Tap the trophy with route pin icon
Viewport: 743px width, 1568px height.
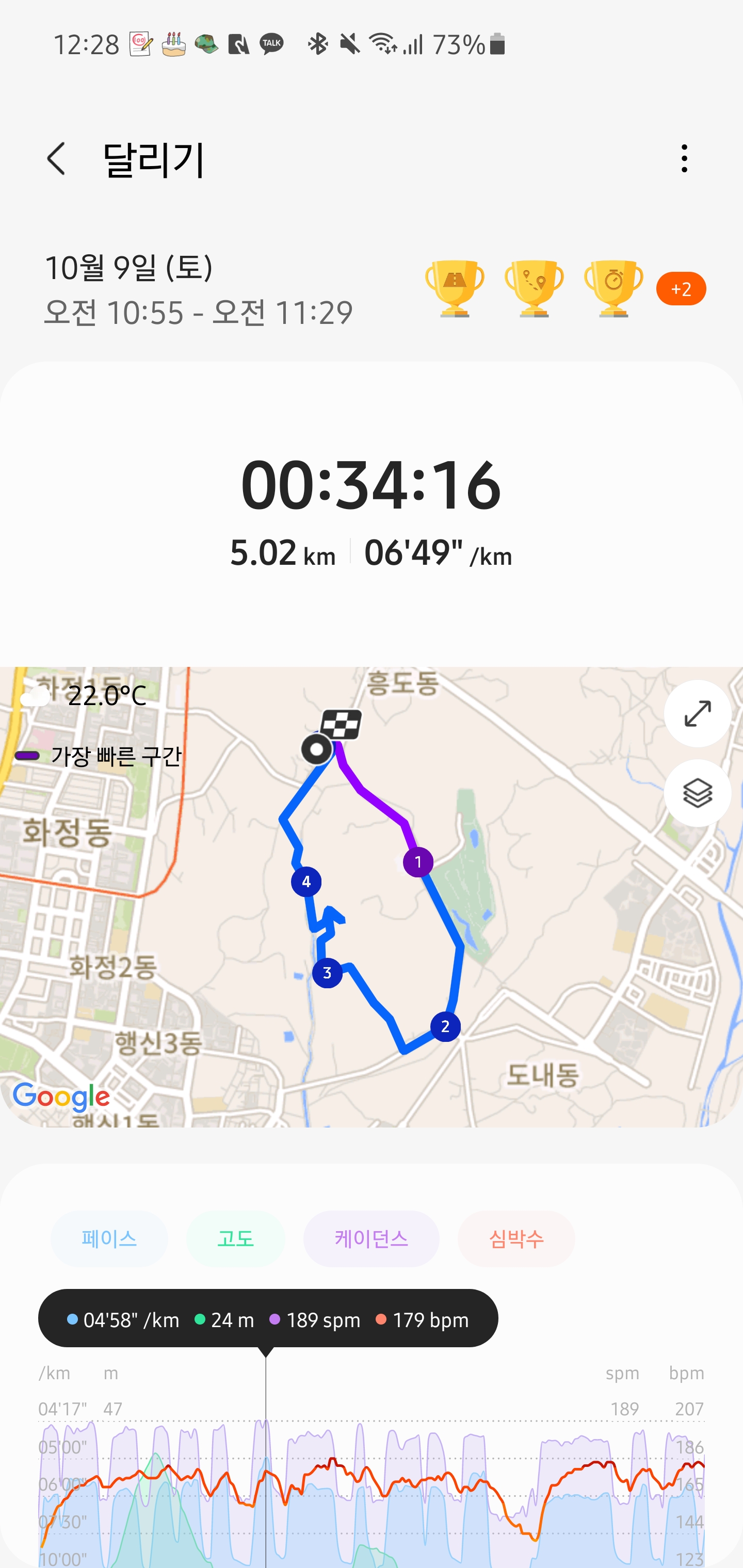pyautogui.click(x=534, y=288)
